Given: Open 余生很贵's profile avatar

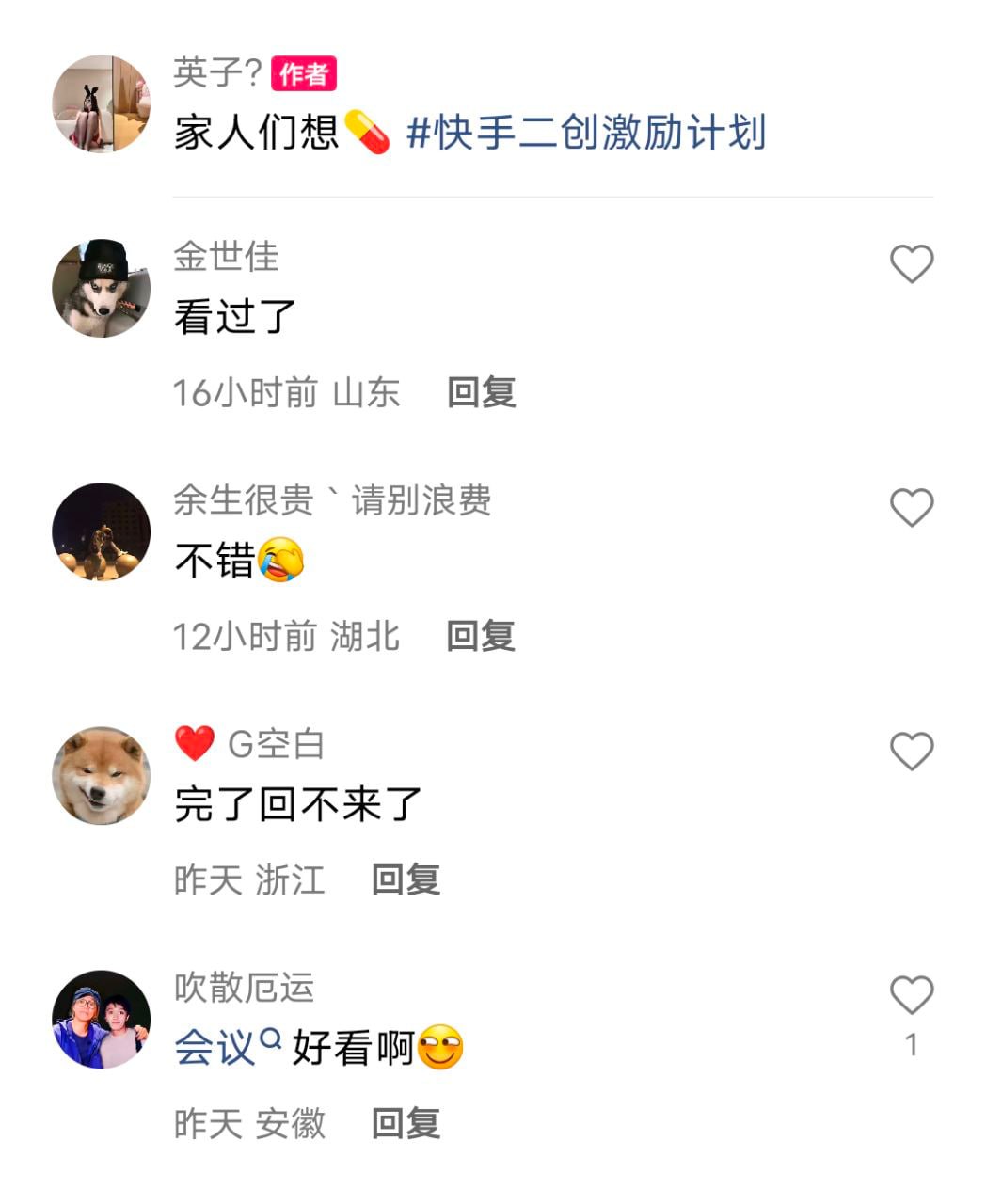Looking at the screenshot, I should pos(101,531).
